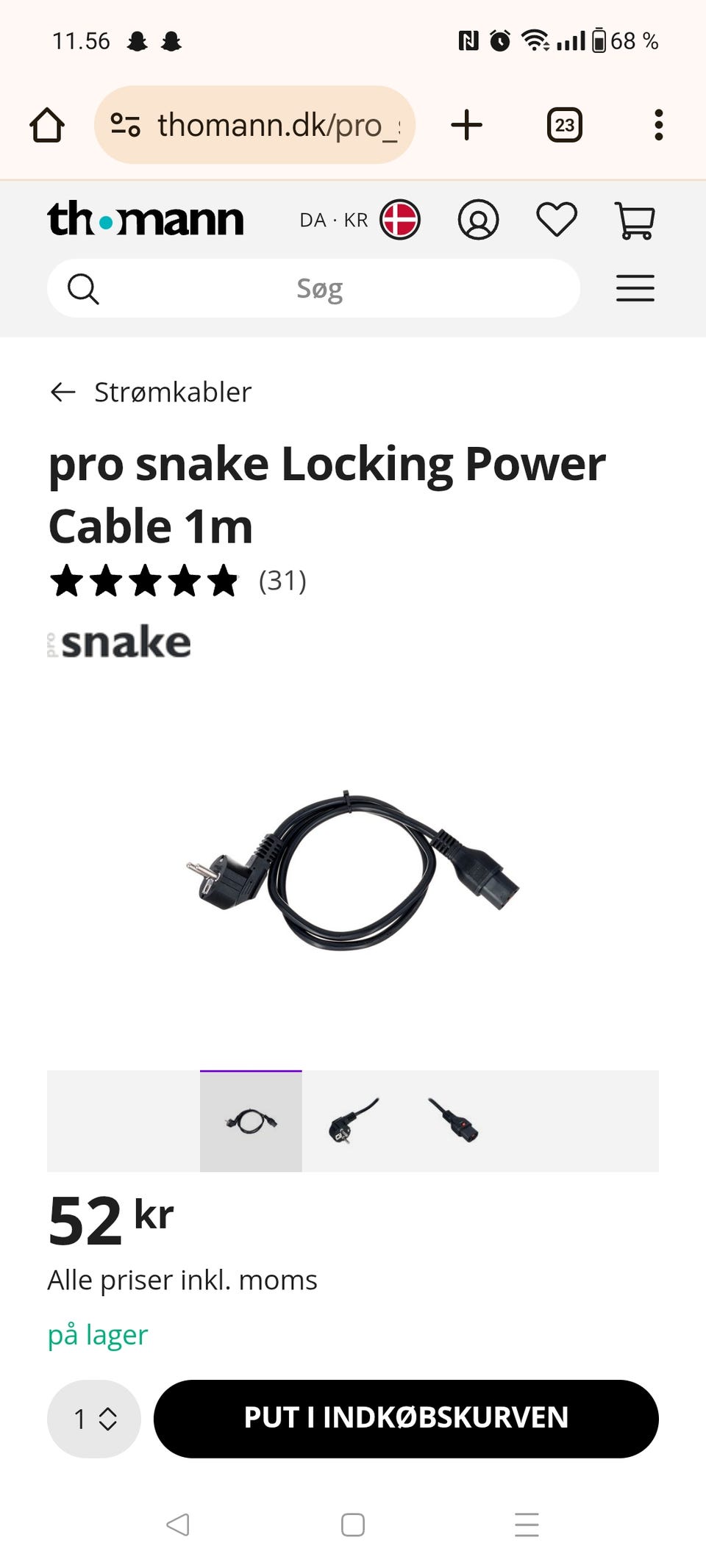Tap the Søg search field

pyautogui.click(x=319, y=288)
